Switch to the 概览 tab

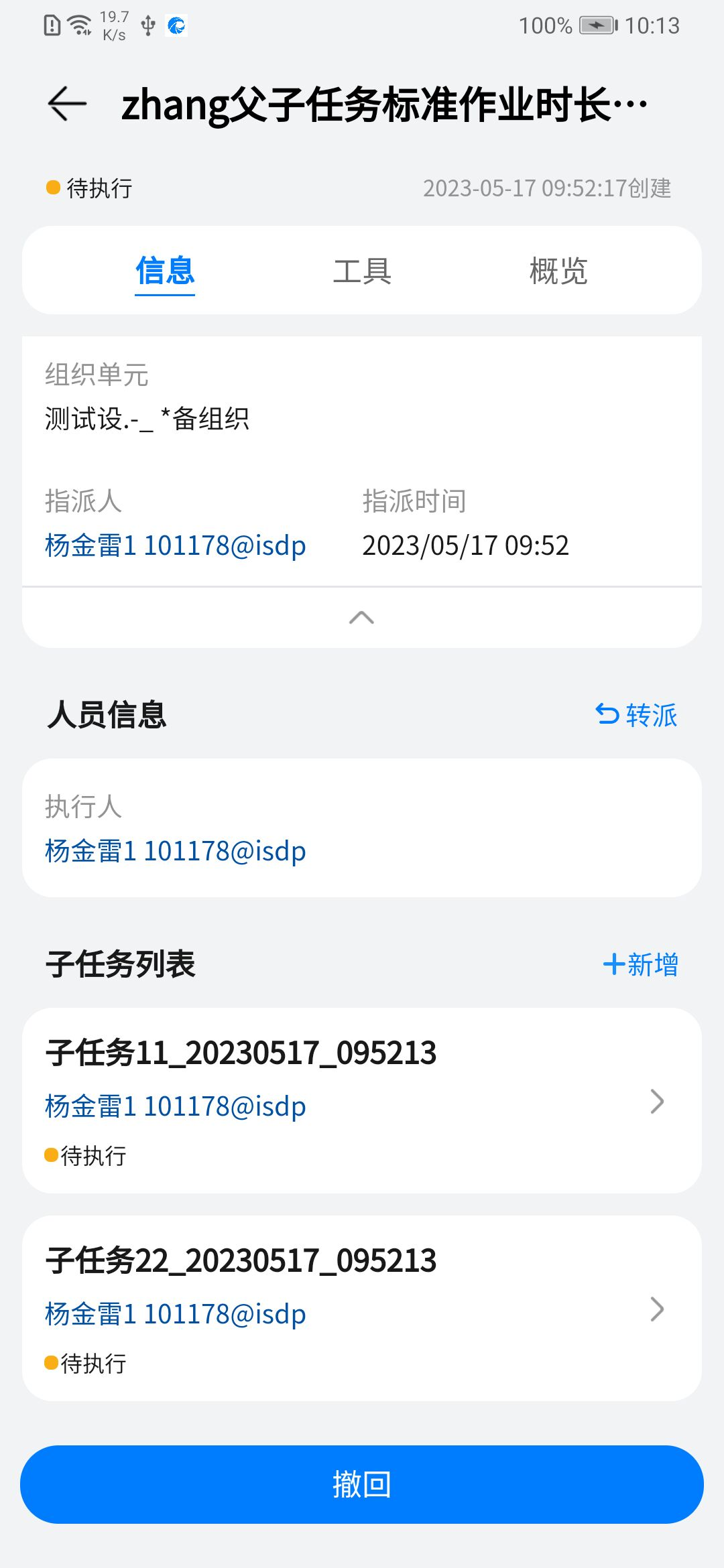(558, 271)
